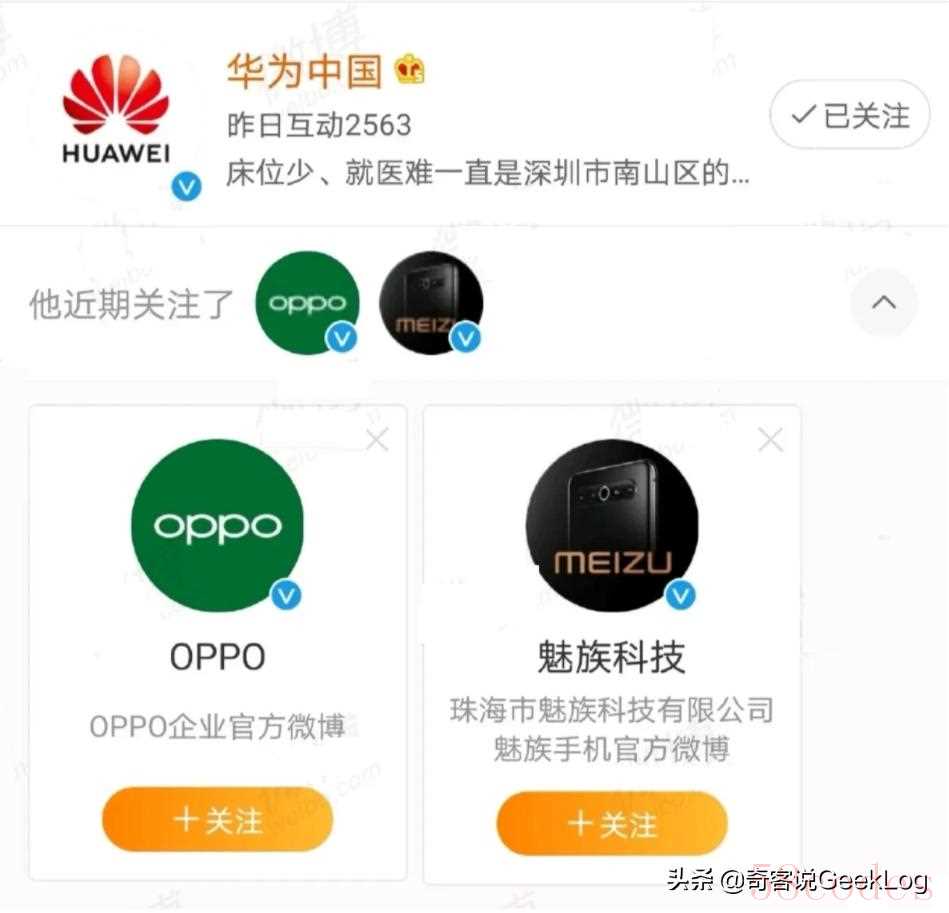The height and width of the screenshot is (913, 949).
Task: Open small OPPO avatar in 他近期关注了
Action: pos(307,302)
